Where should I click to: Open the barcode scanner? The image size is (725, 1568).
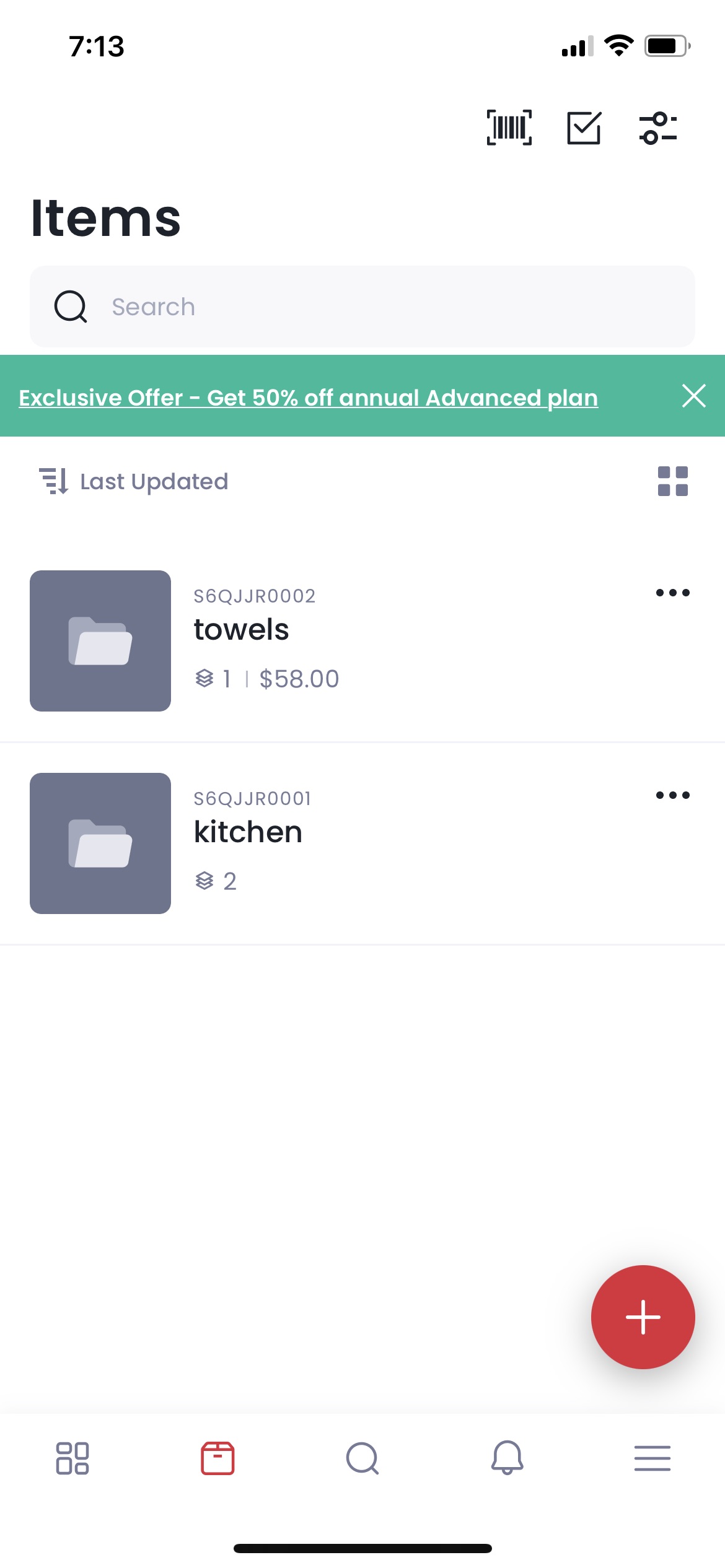click(509, 128)
